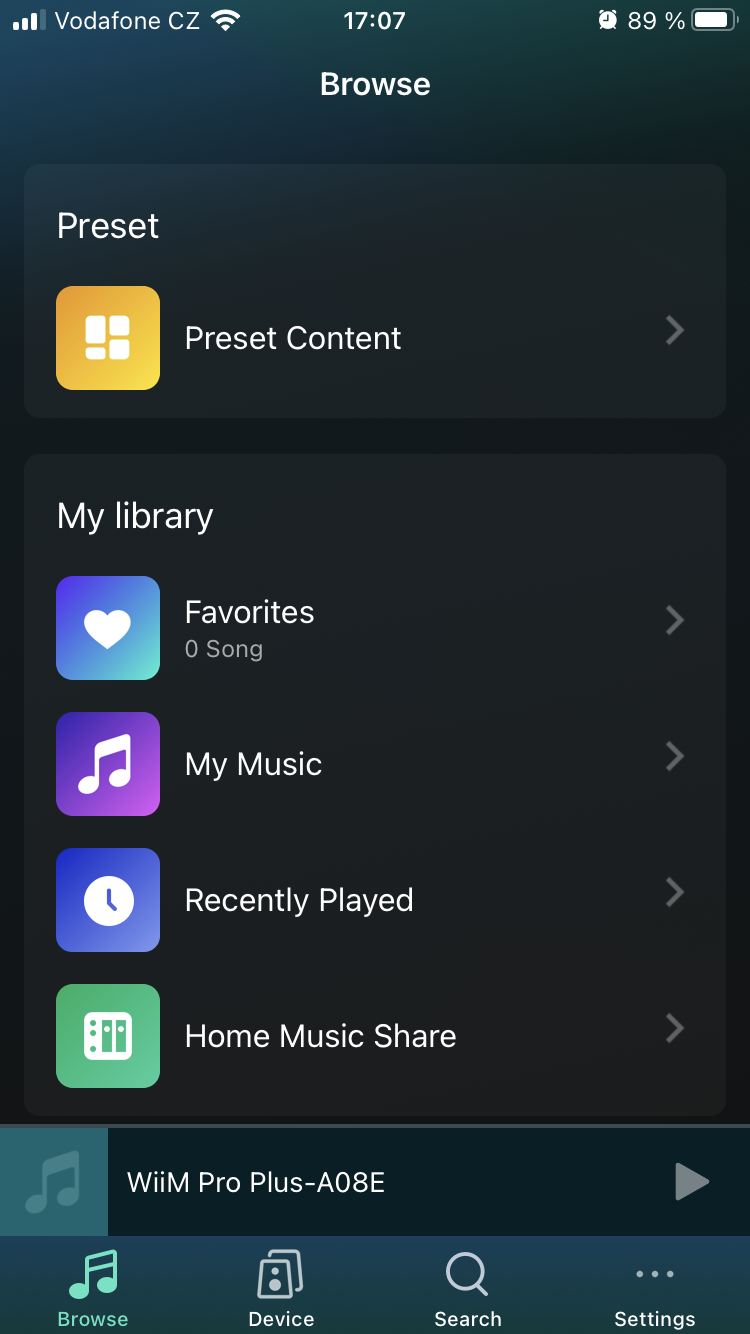The width and height of the screenshot is (750, 1334).
Task: Go to the Settings tab
Action: coord(655,1290)
